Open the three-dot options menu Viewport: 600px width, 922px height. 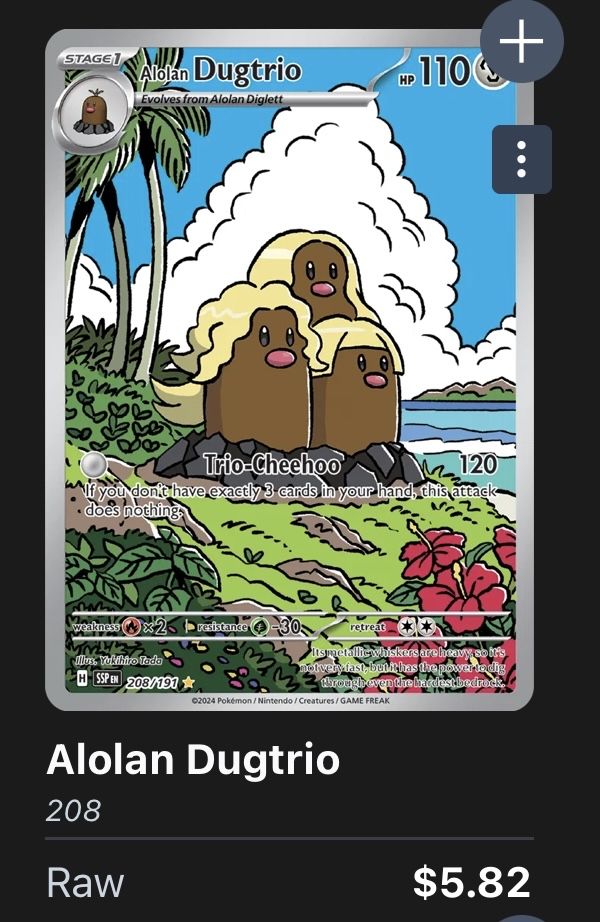click(521, 159)
